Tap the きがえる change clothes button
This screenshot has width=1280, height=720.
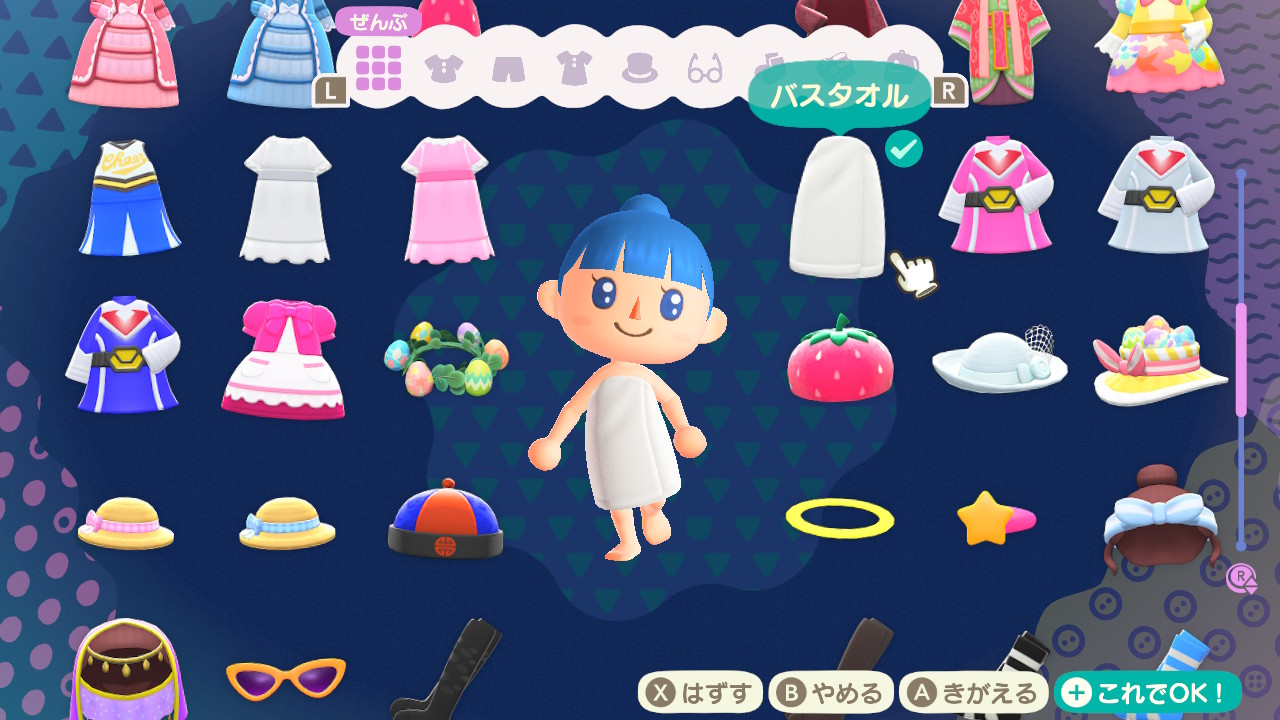pyautogui.click(x=973, y=692)
